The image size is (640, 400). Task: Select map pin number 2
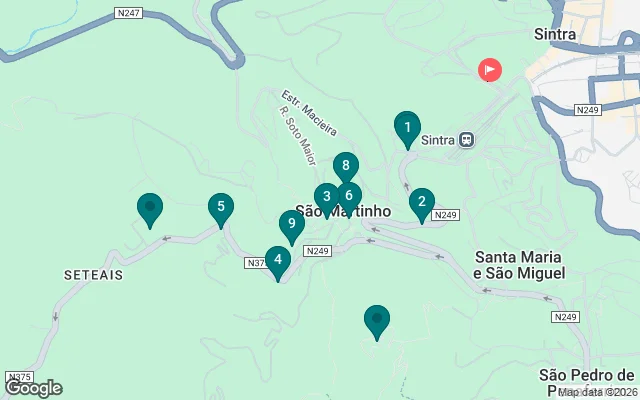point(421,202)
